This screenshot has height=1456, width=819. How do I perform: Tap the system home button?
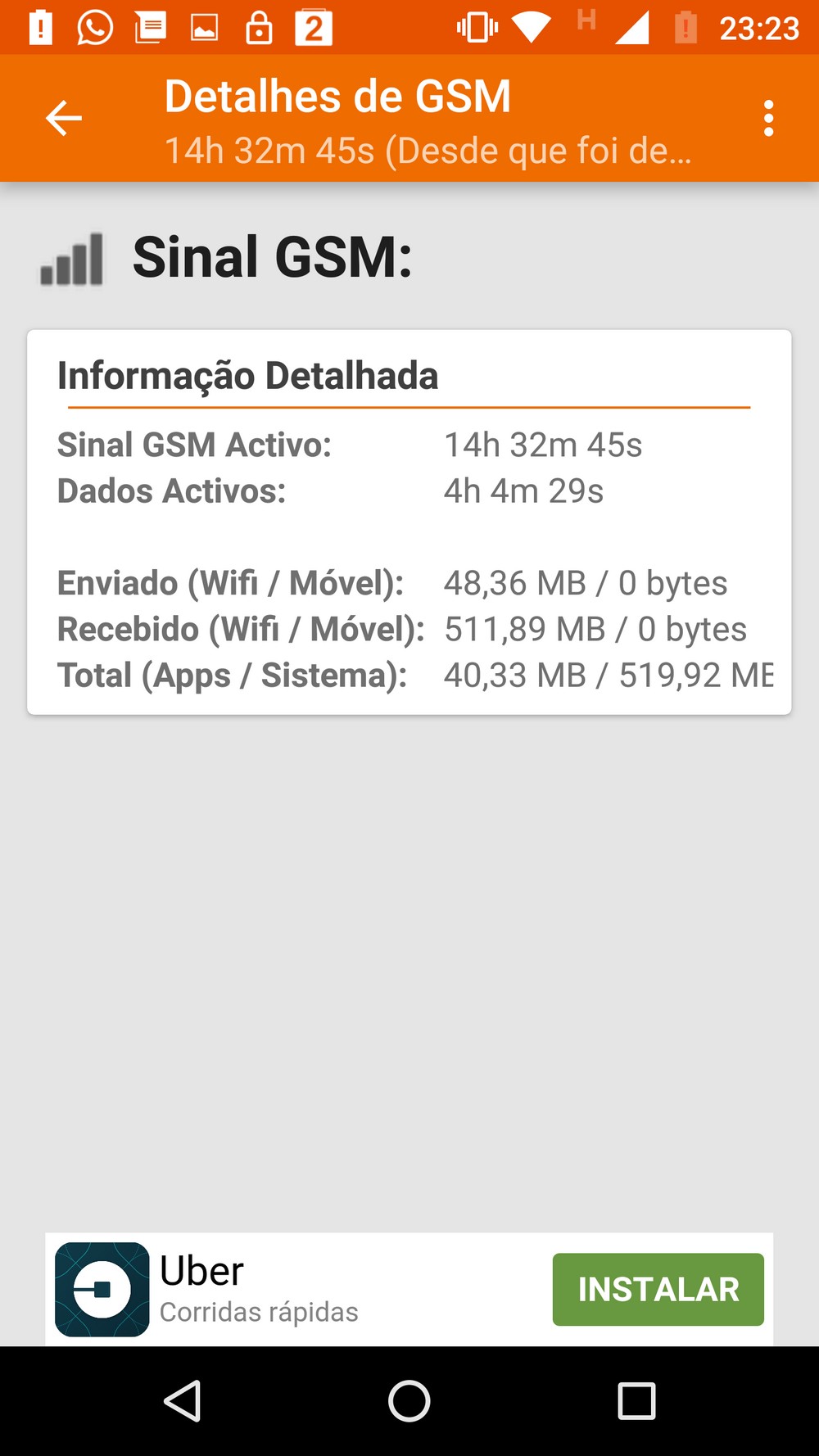pos(409,1400)
